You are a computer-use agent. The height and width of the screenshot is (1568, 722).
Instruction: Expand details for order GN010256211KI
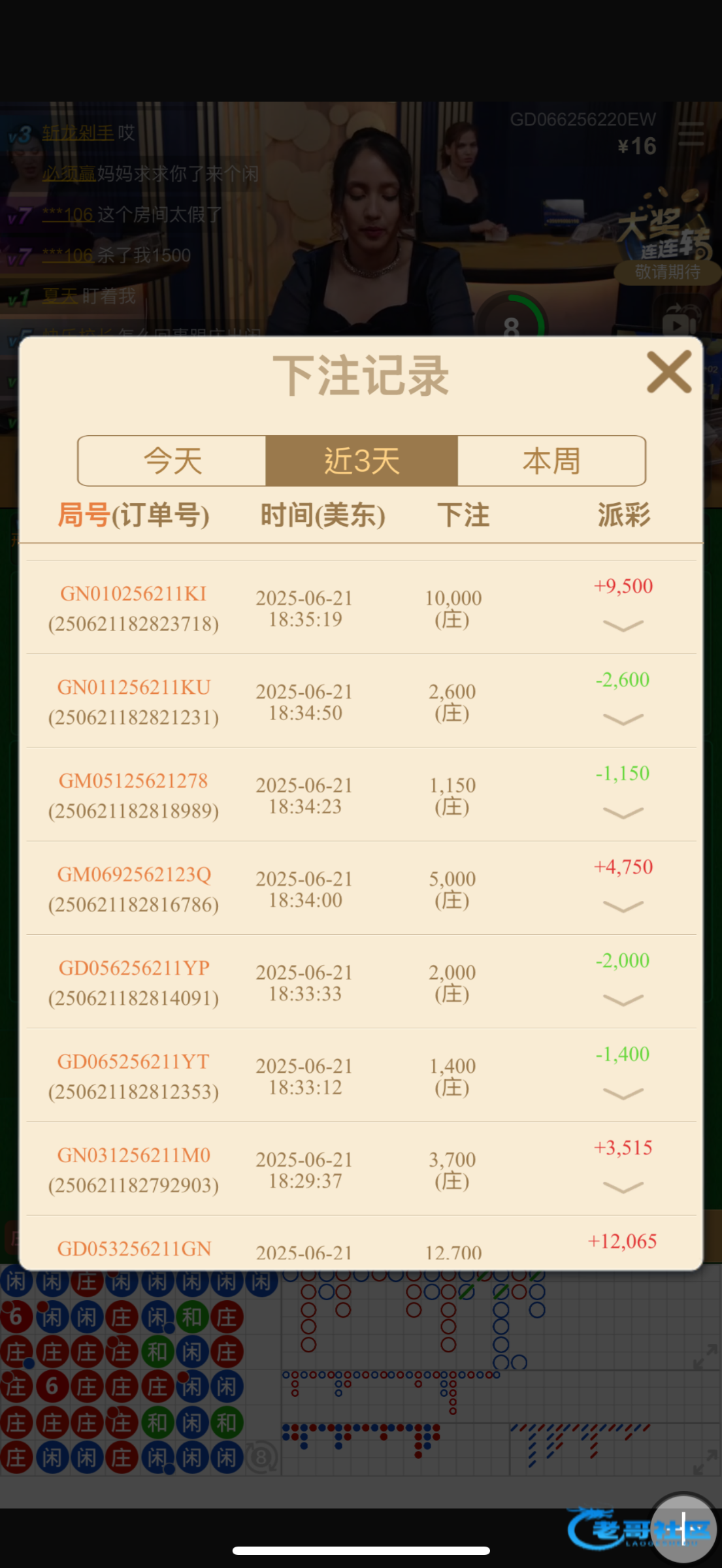pos(623,626)
